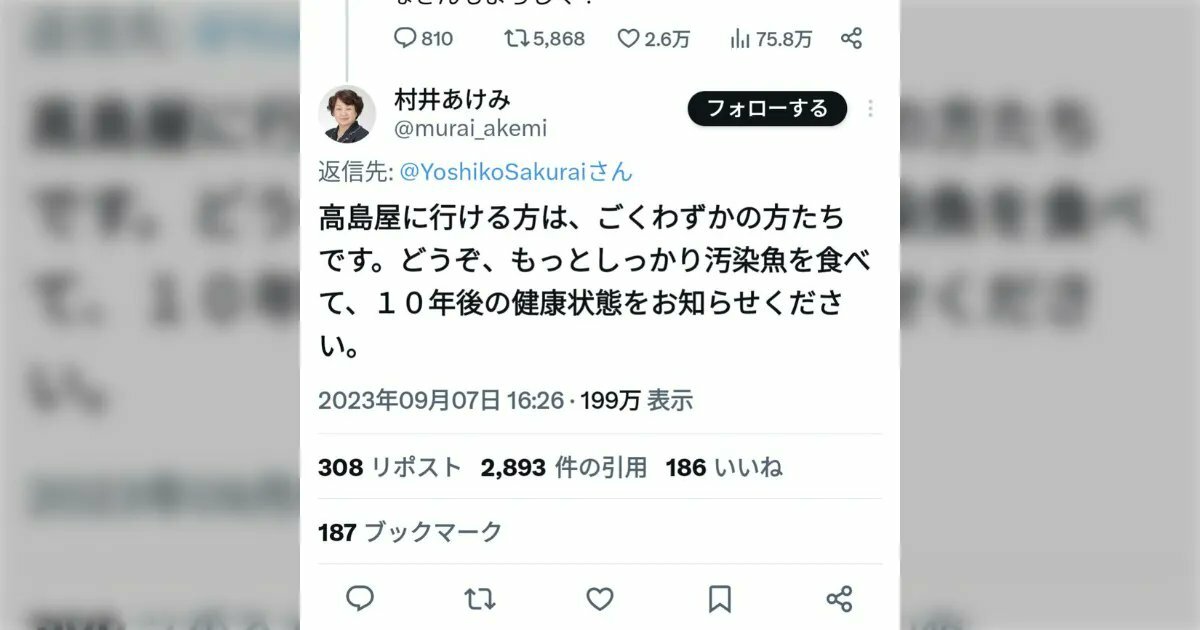Viewport: 1200px width, 630px height.
Task: Repost the parent post with 5,868 reposts
Action: pyautogui.click(x=543, y=39)
